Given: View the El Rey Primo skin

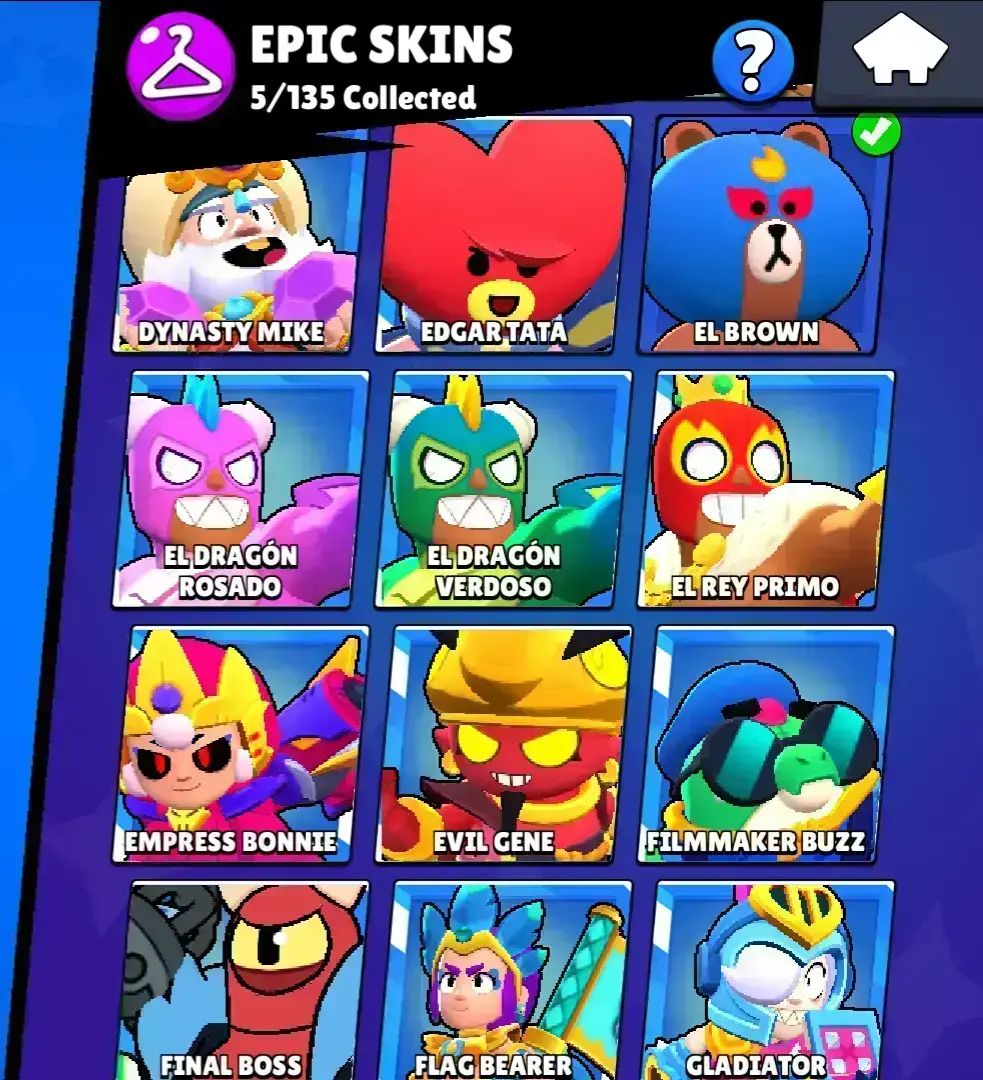Looking at the screenshot, I should click(x=767, y=490).
